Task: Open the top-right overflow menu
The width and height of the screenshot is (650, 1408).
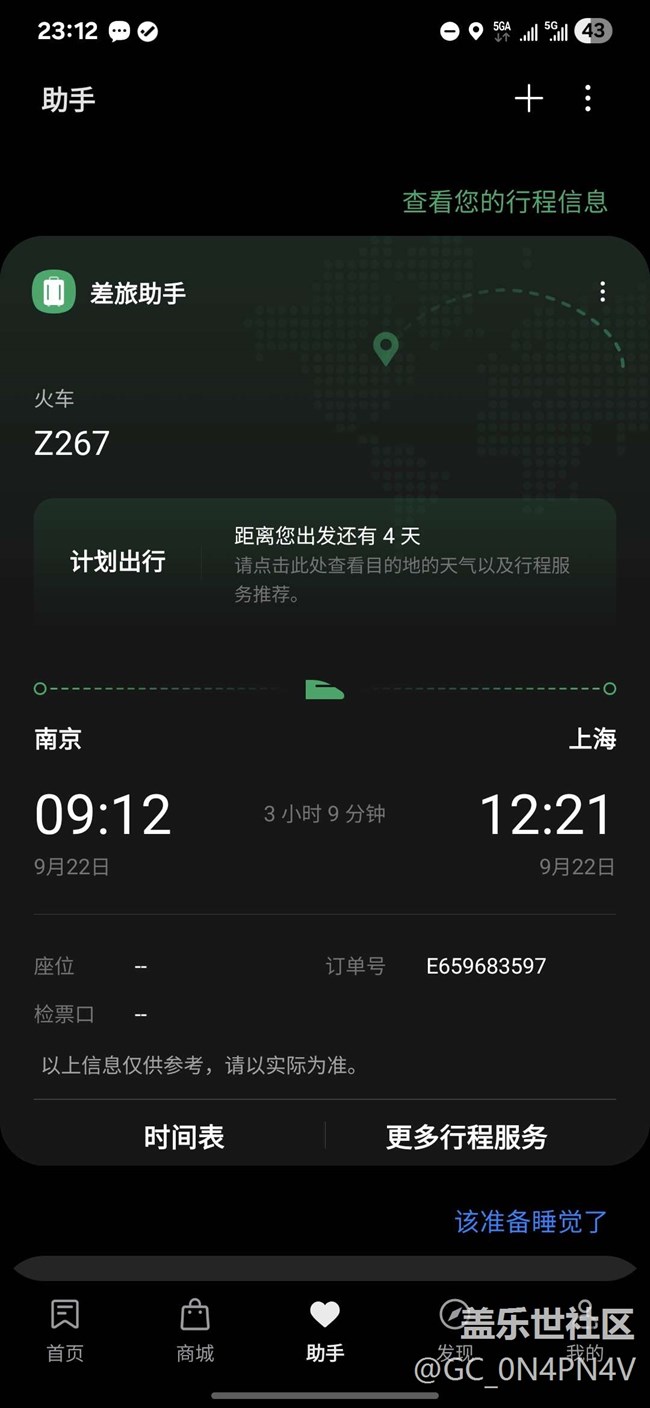Action: [588, 98]
